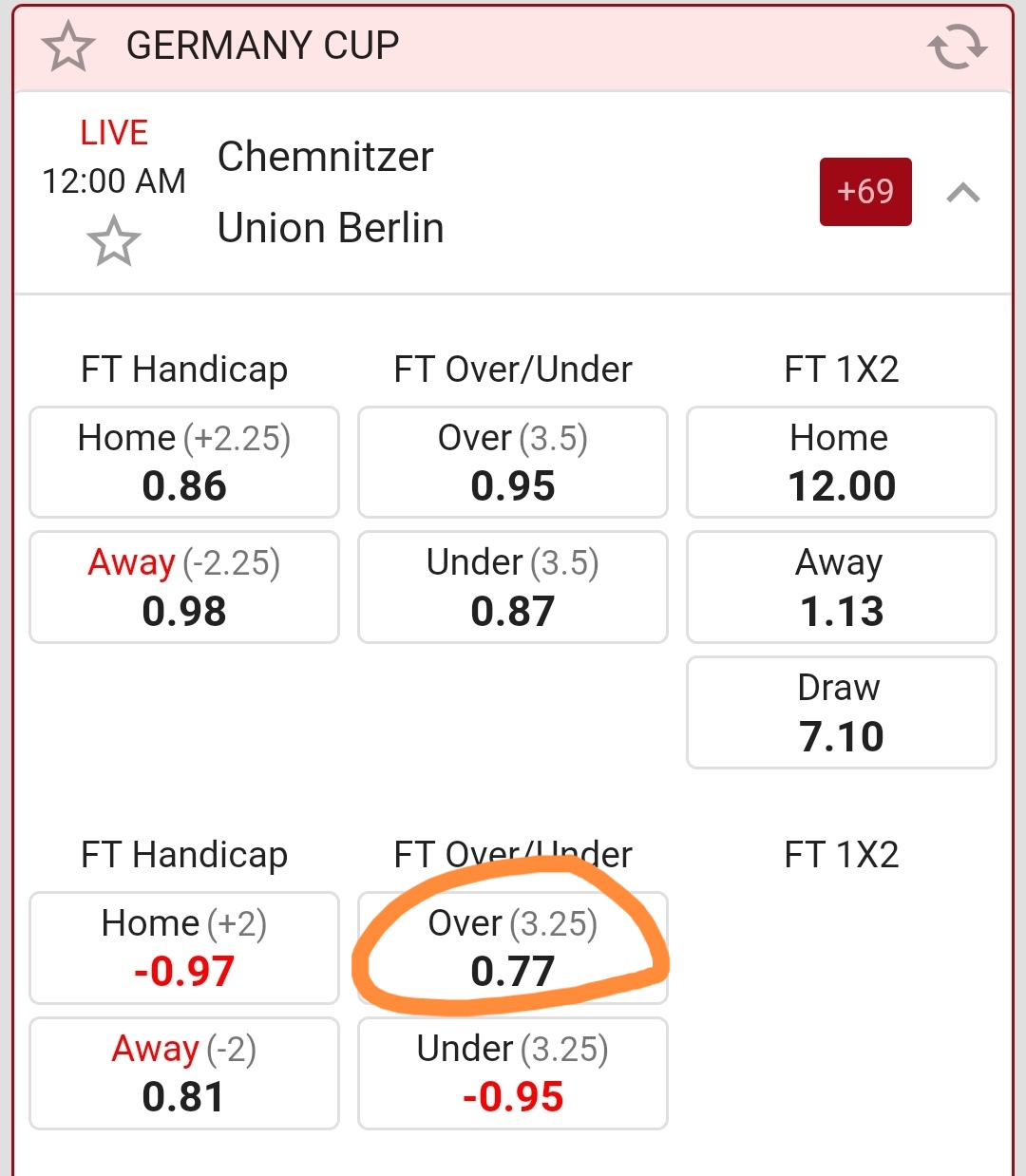Select Away (-2) handicap at 0.81
Viewport: 1026px width, 1176px height.
[184, 1073]
